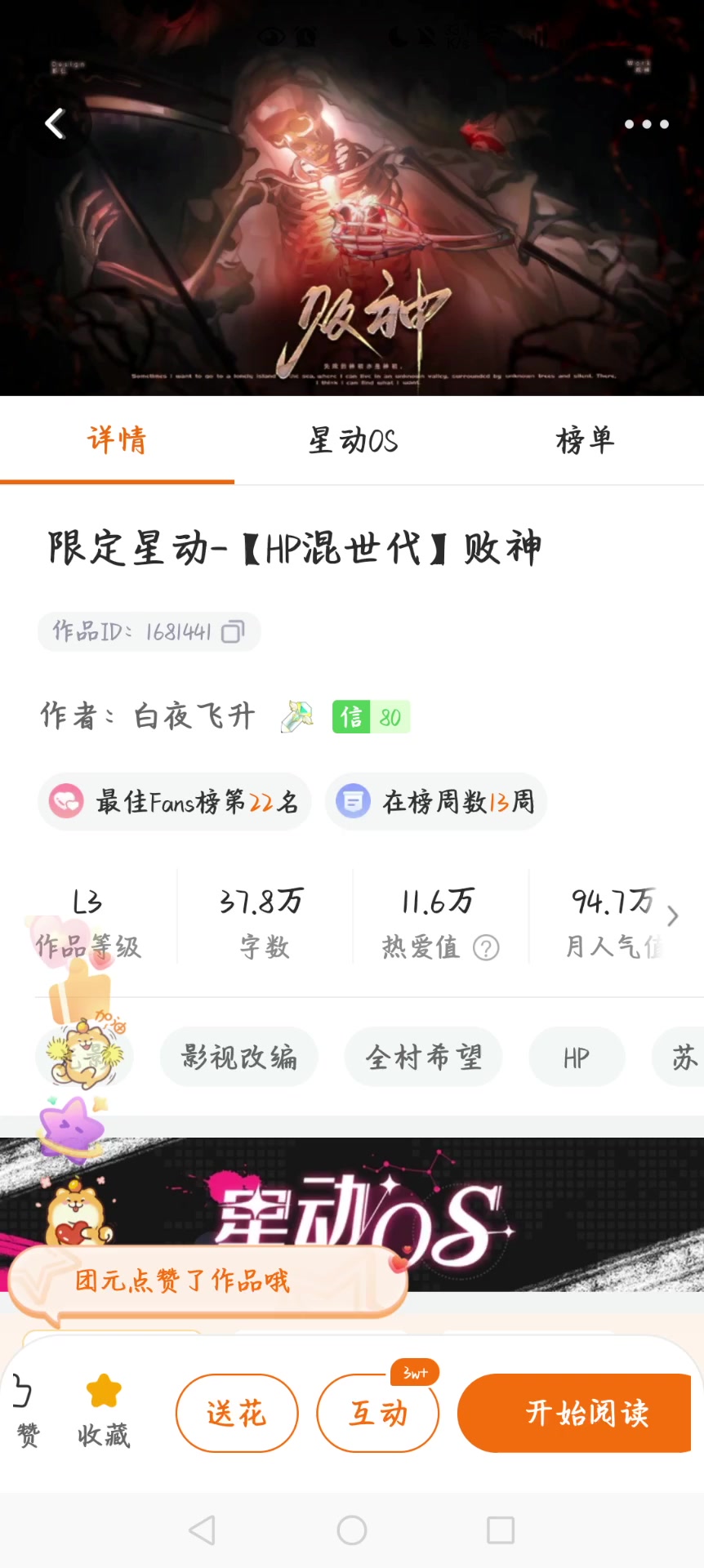The width and height of the screenshot is (704, 1568).
Task: Switch to the 星动OS tab
Action: [x=353, y=441]
